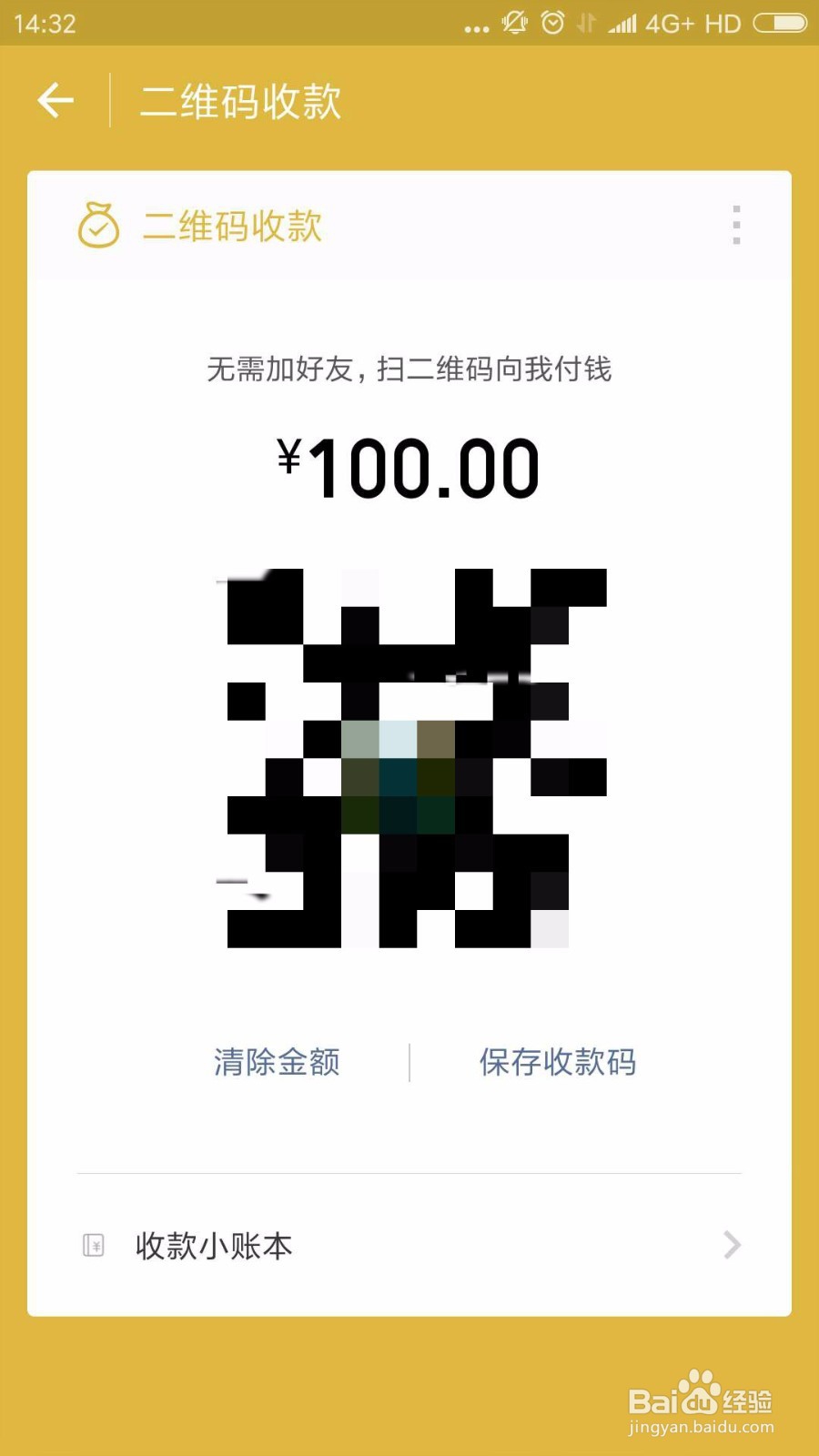The height and width of the screenshot is (1456, 819).
Task: Click the ¥100.00 amount text
Action: (408, 467)
